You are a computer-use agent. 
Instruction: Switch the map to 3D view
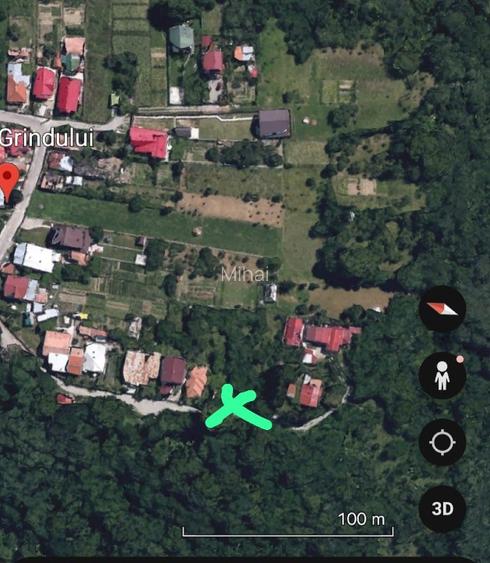(442, 508)
